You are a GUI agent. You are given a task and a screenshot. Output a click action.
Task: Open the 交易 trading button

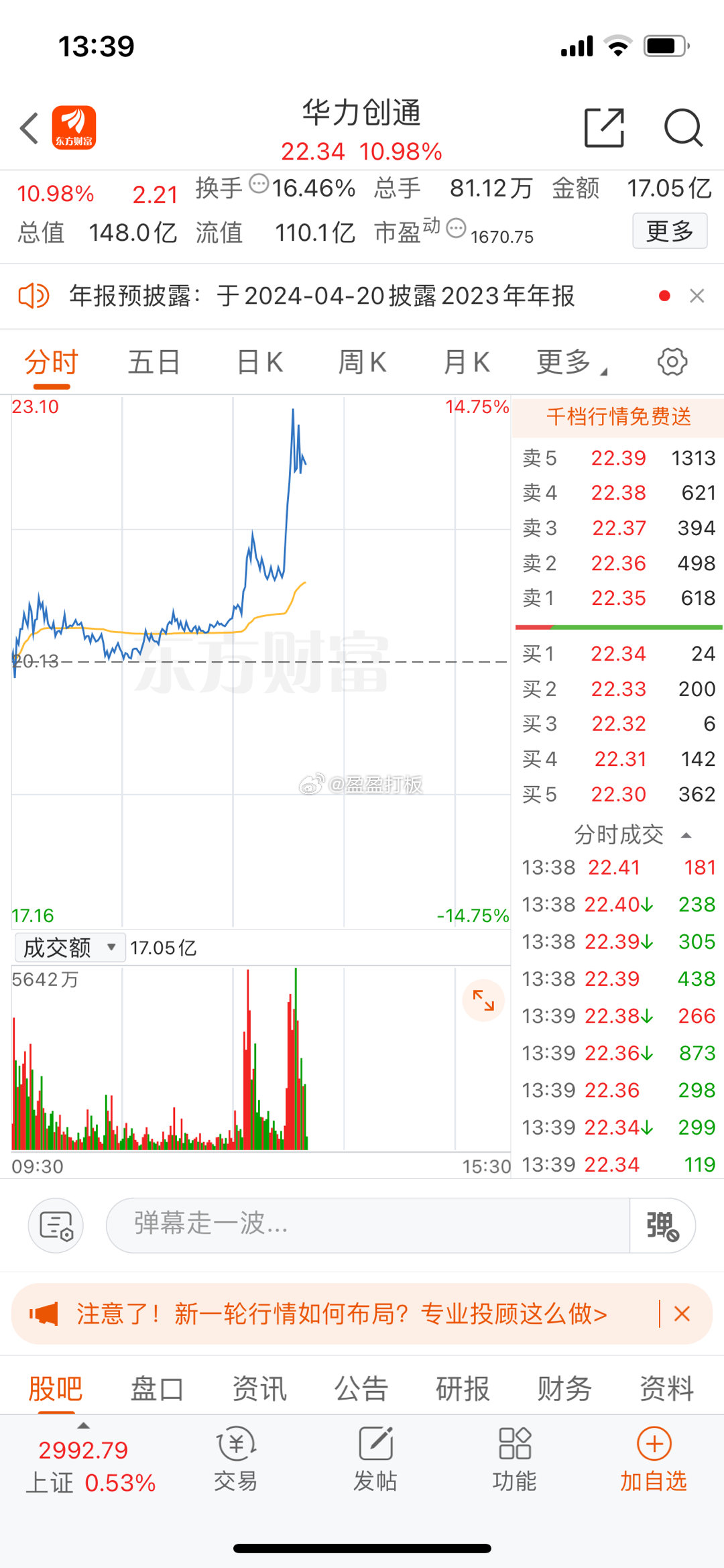[235, 1458]
